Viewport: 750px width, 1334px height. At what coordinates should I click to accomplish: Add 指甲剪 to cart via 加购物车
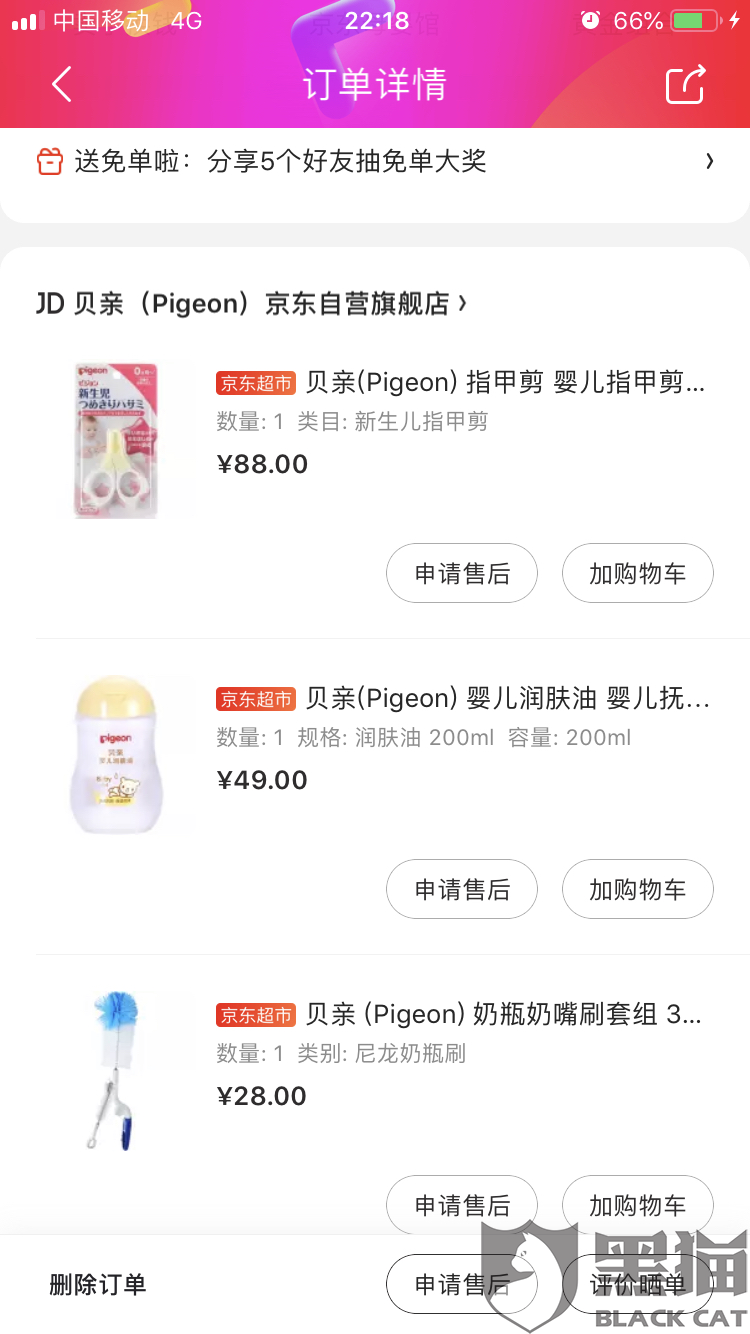[x=637, y=573]
